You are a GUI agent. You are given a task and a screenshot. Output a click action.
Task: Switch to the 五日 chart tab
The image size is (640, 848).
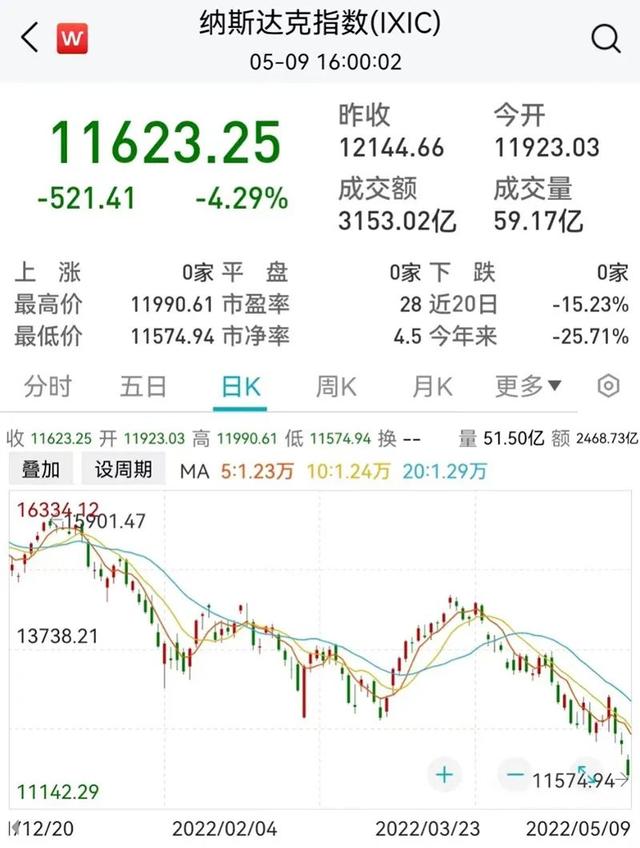tap(143, 386)
